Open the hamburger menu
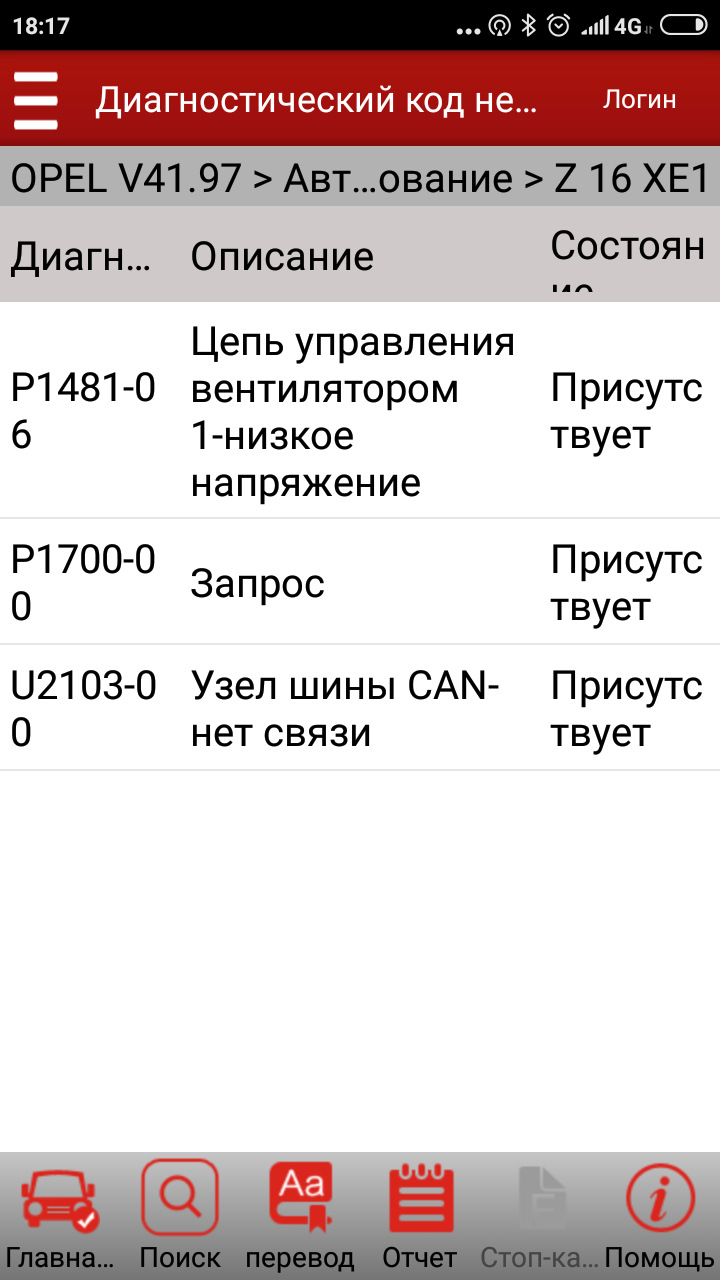 tap(36, 100)
